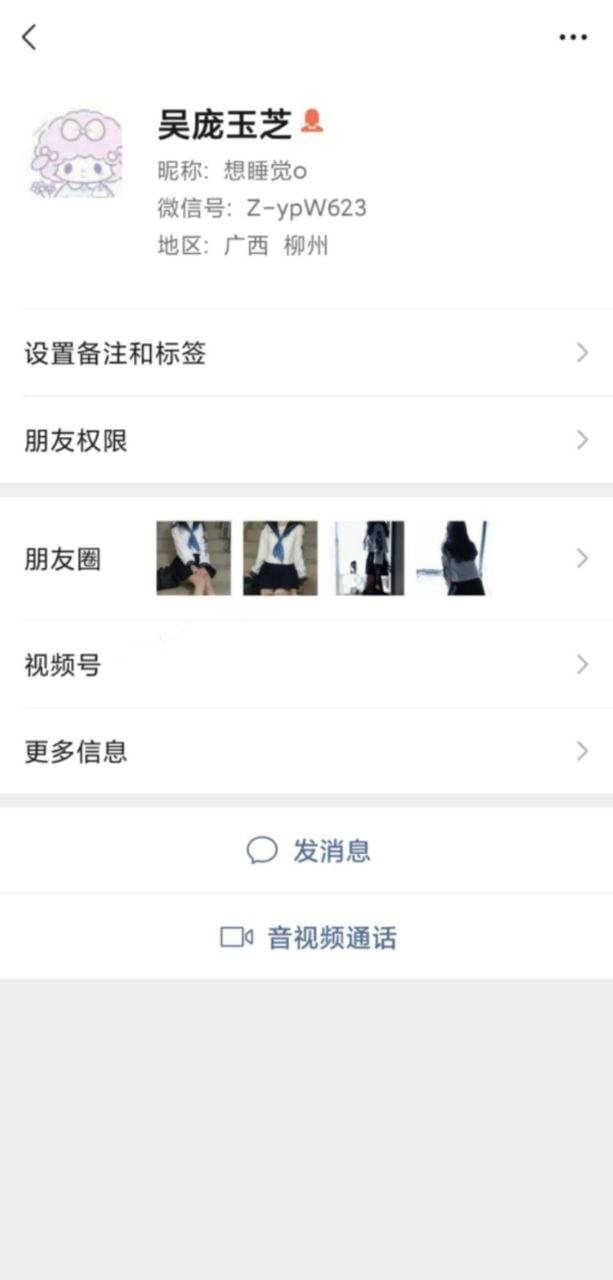Screen dimensions: 613x1280
Task: View the contact's profile avatar
Action: 77,155
